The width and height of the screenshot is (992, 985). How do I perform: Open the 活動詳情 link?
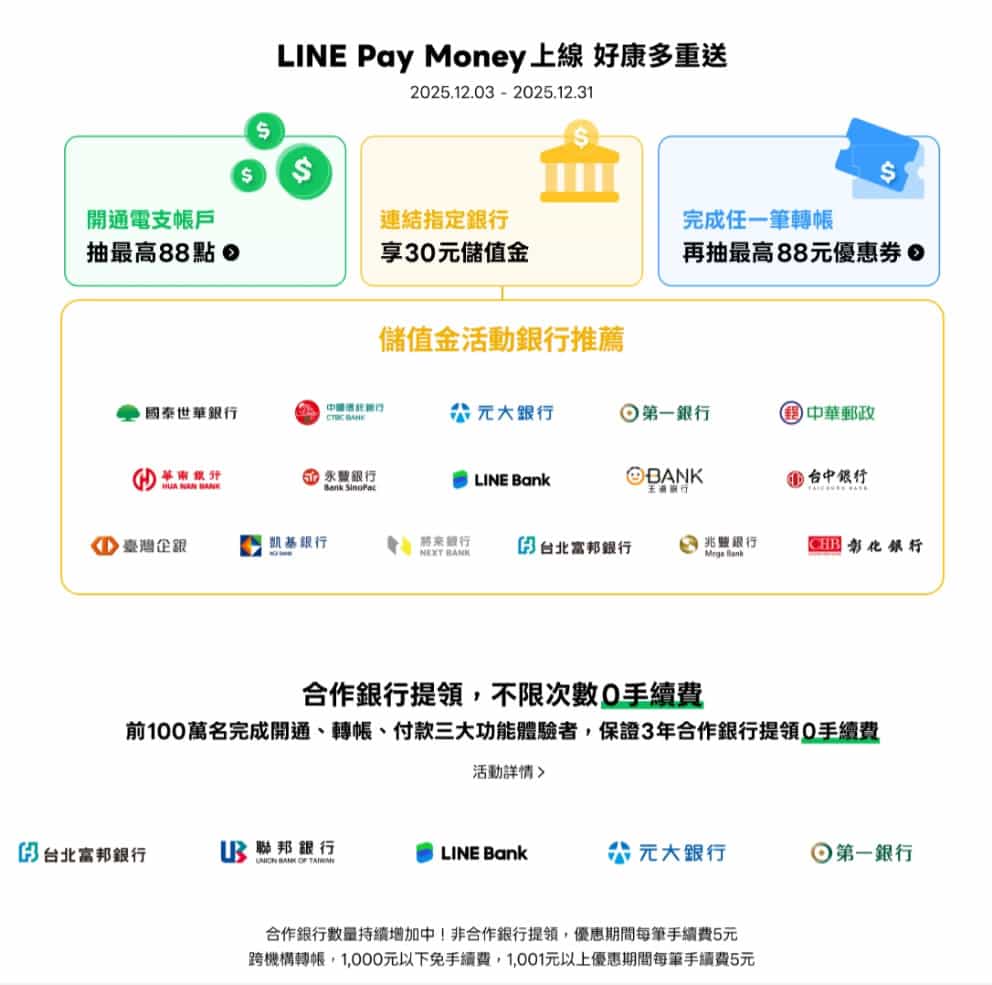(509, 772)
